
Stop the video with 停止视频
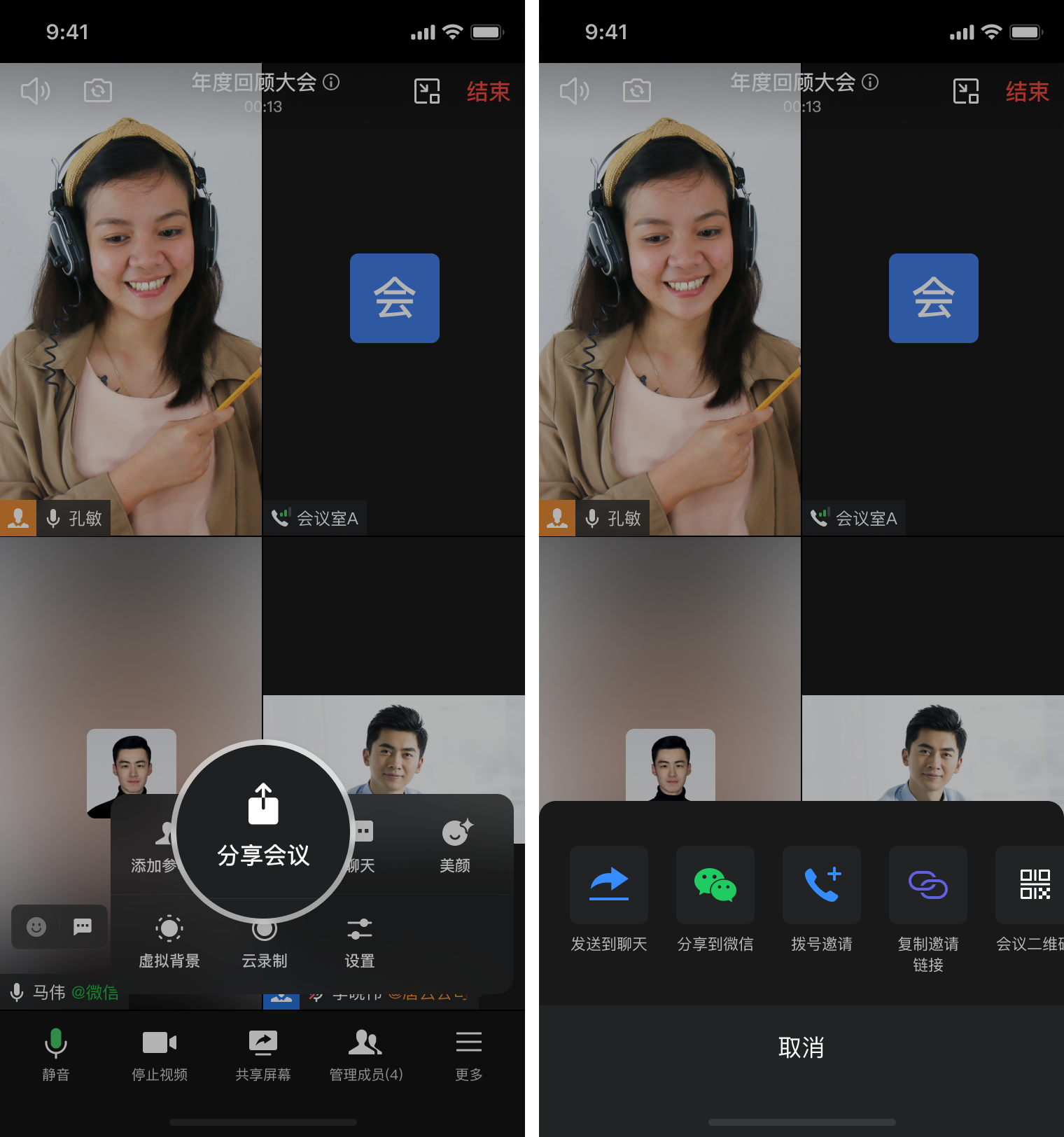click(159, 1054)
